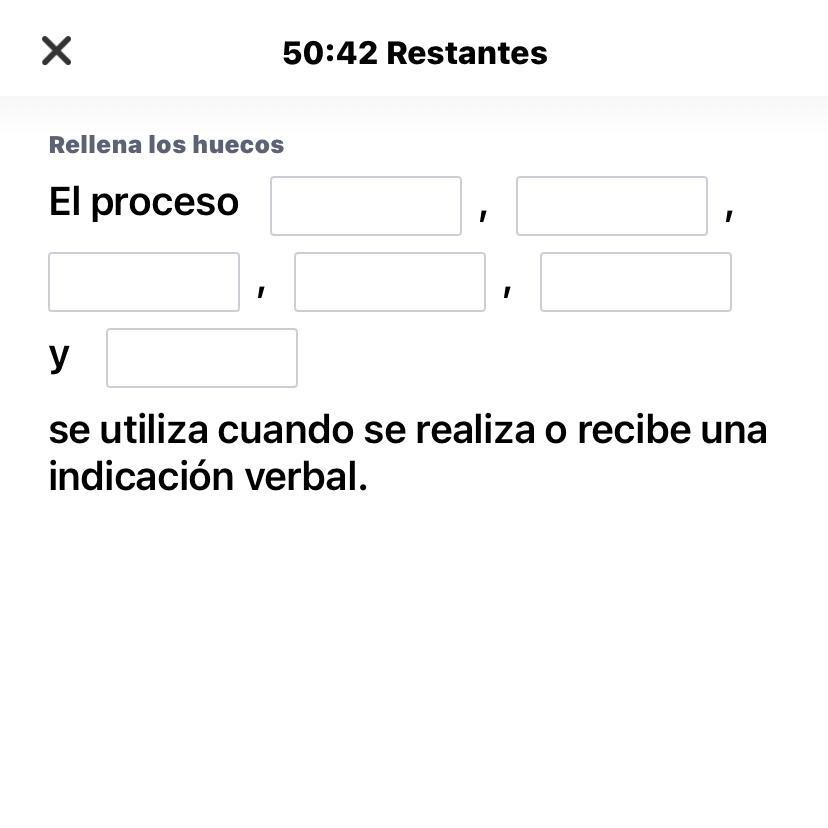Focus the second blank on the first line

tap(612, 206)
